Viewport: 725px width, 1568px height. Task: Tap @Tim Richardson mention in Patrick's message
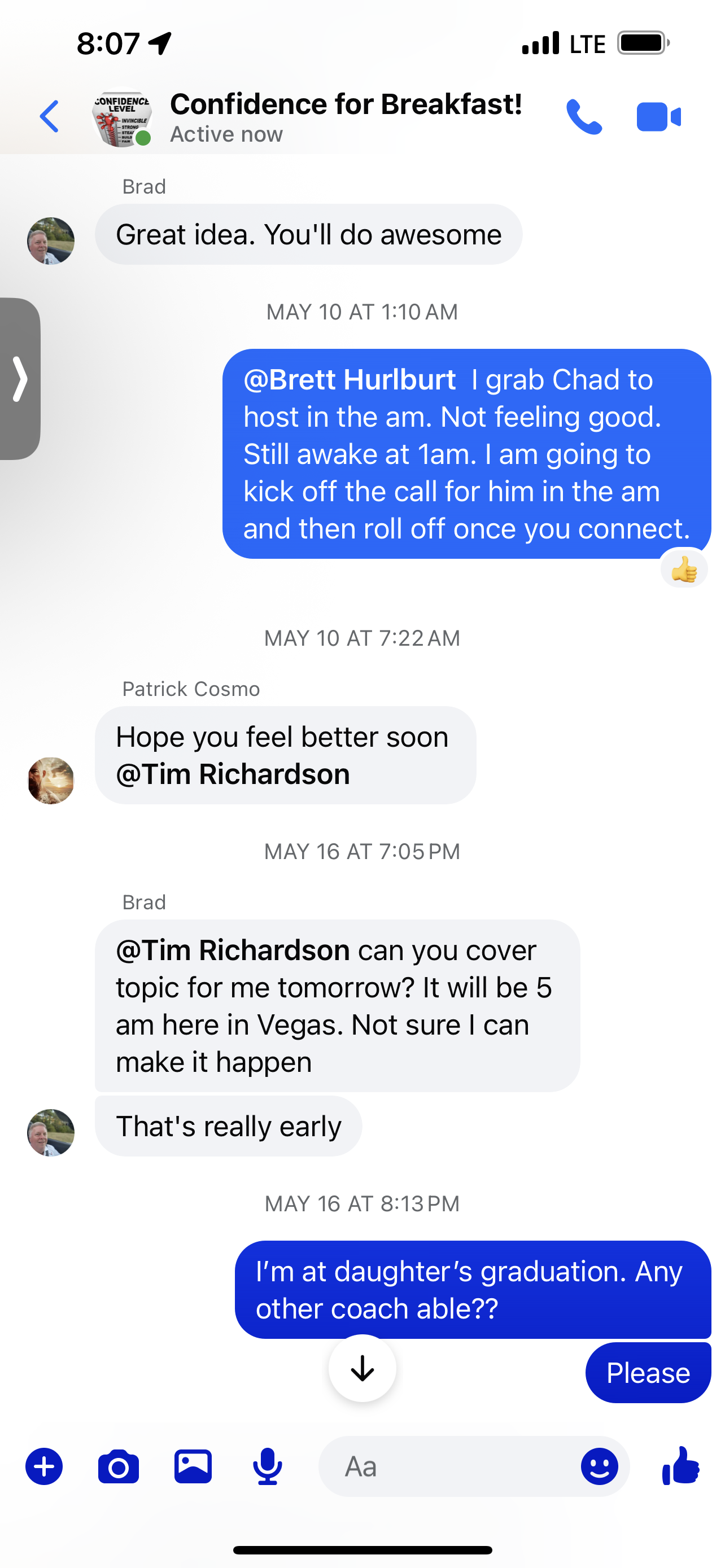233,774
